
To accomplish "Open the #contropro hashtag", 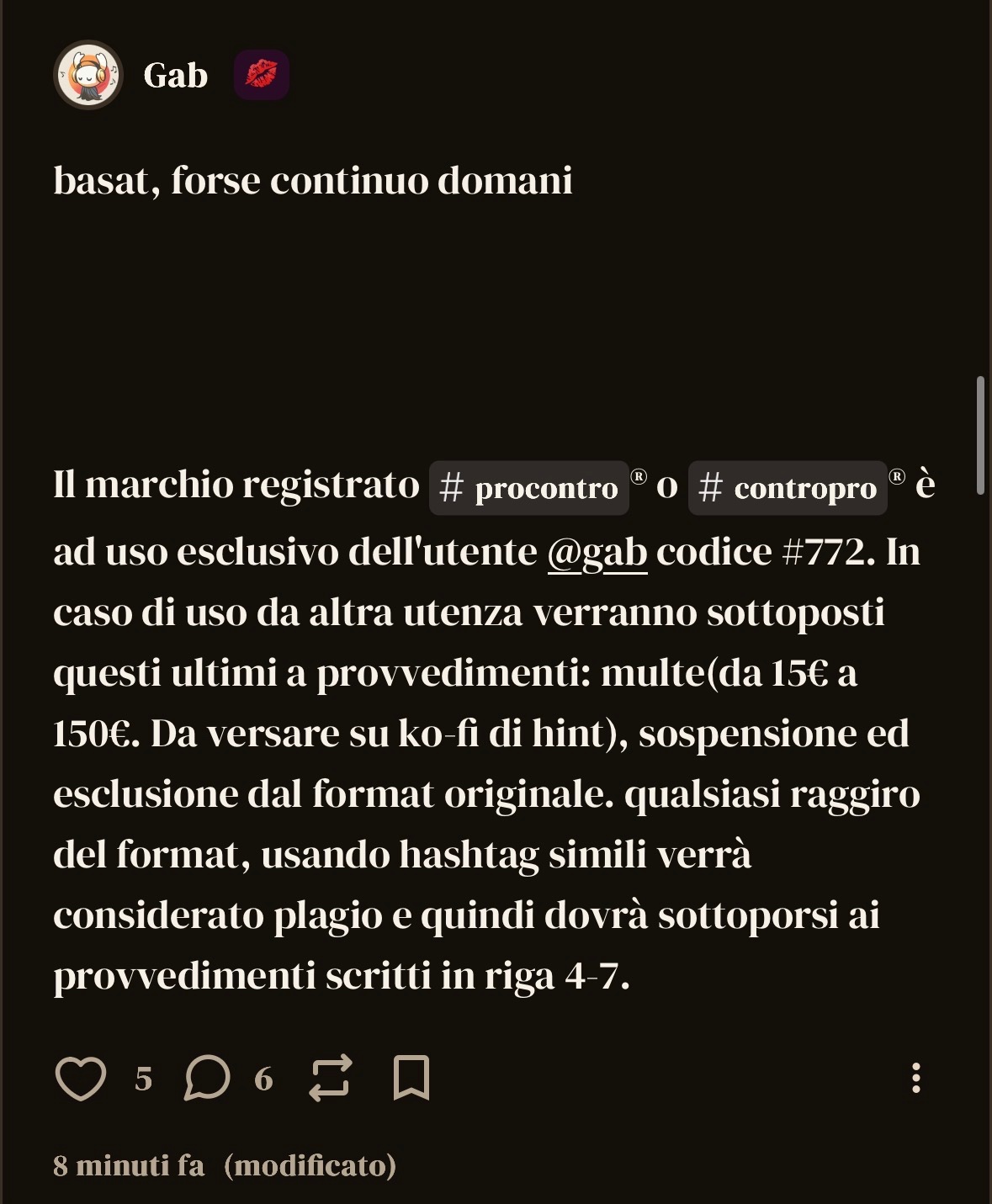I will pyautogui.click(x=788, y=488).
